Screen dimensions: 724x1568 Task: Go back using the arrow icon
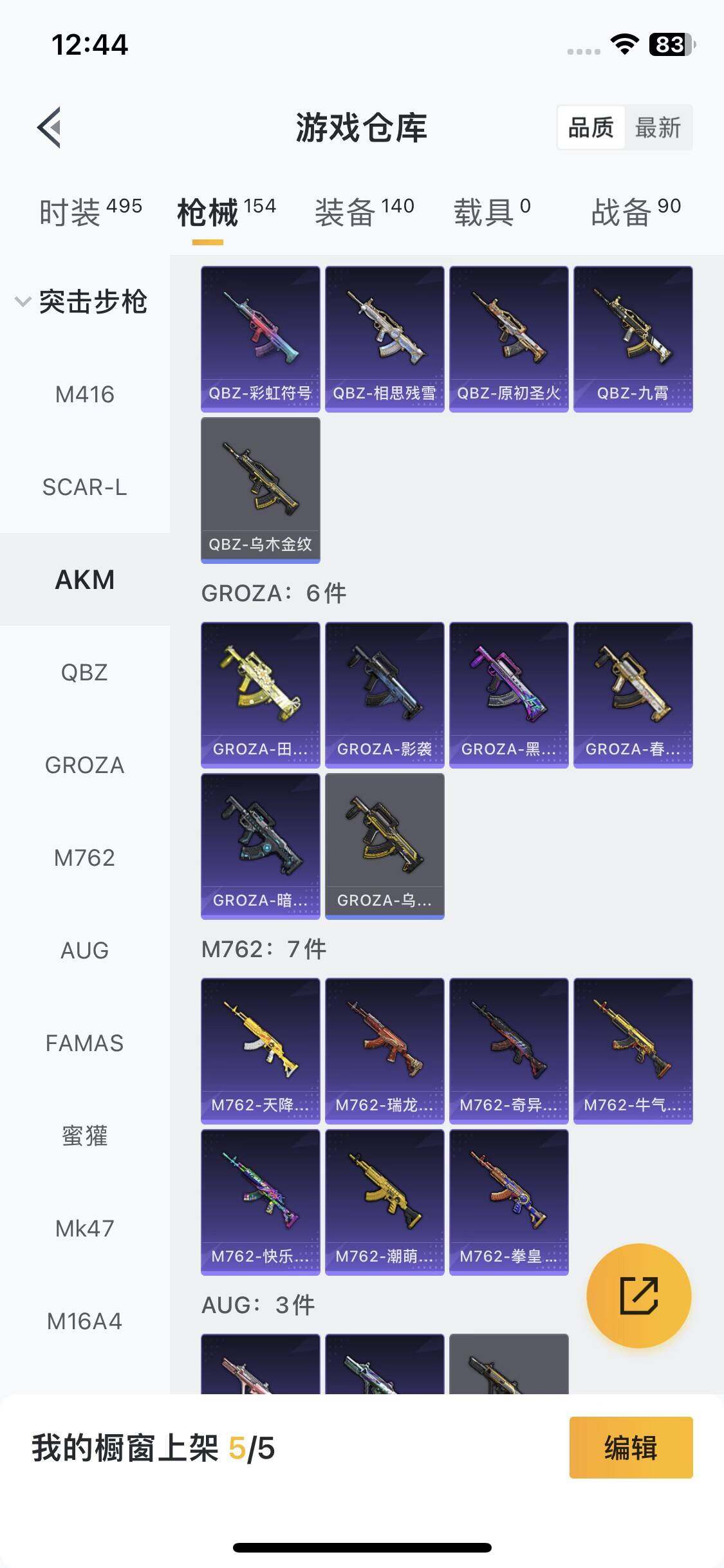50,127
